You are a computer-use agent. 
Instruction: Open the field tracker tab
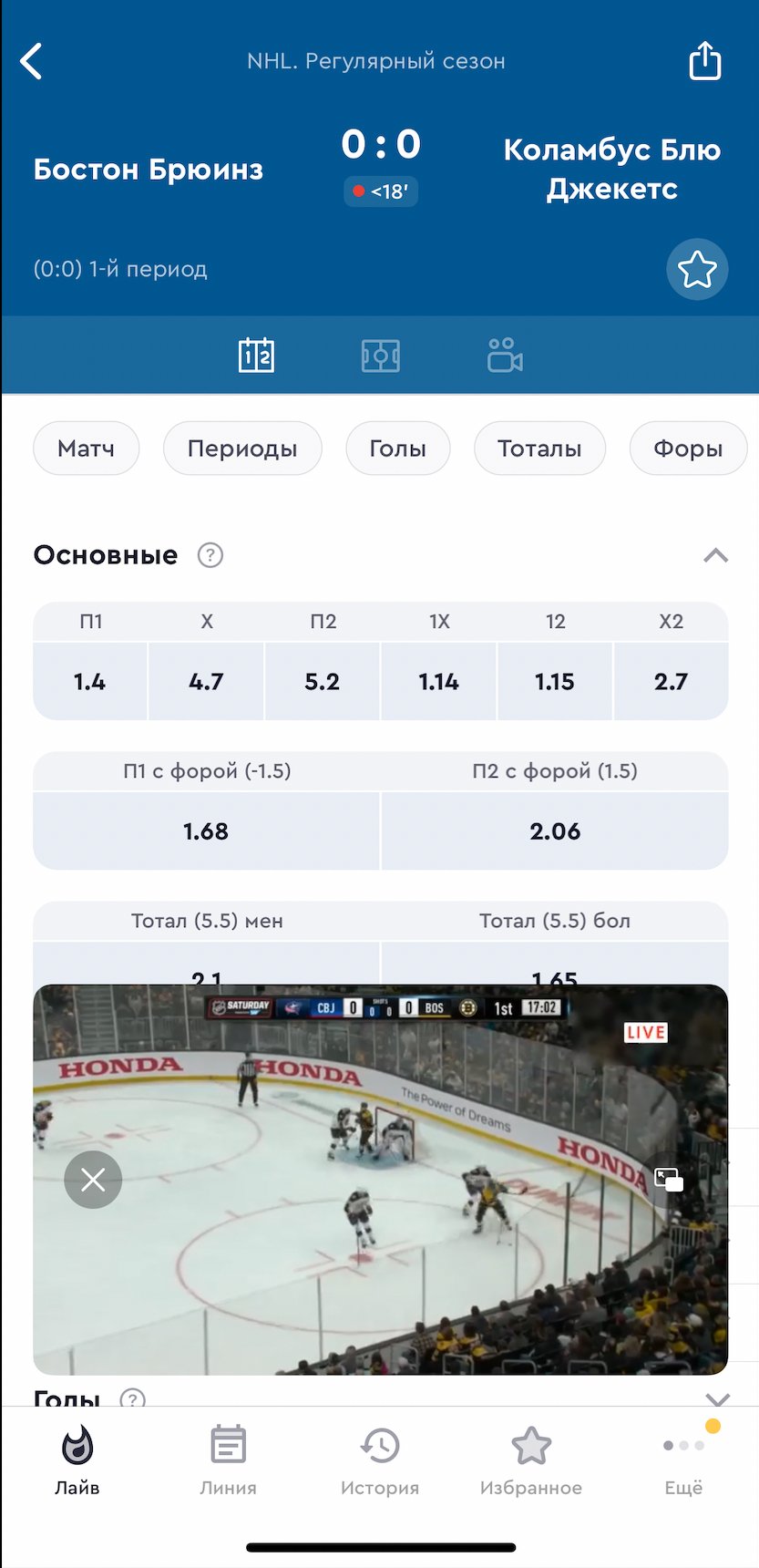pyautogui.click(x=380, y=356)
